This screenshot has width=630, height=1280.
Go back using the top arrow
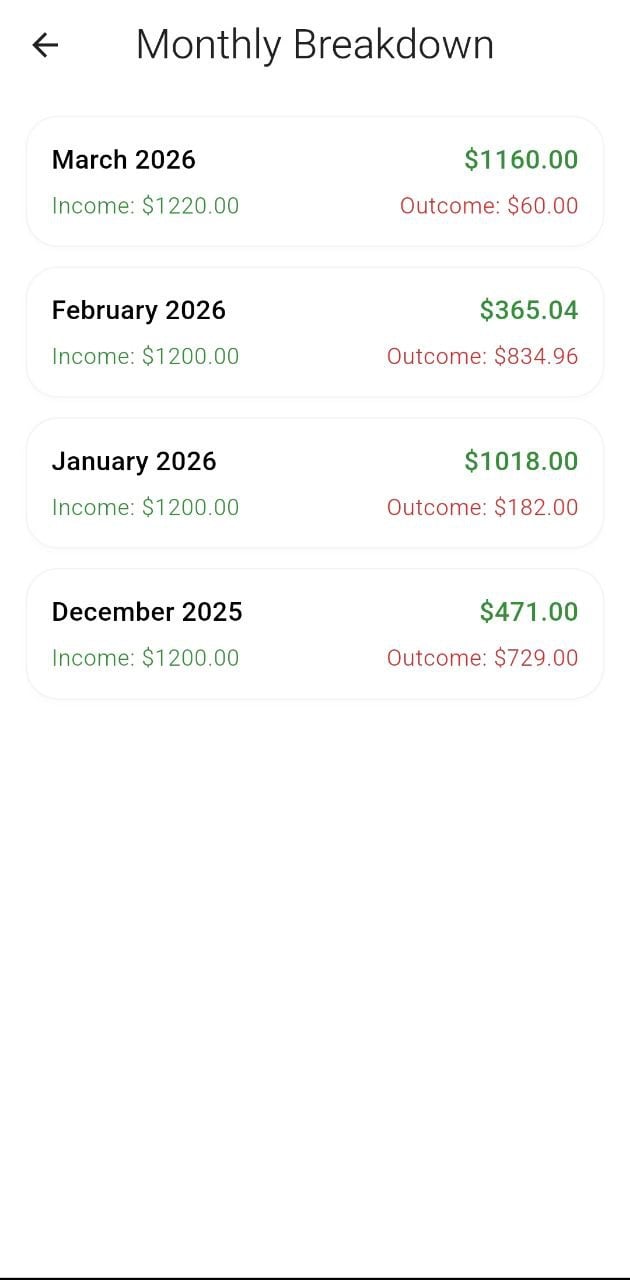point(45,45)
